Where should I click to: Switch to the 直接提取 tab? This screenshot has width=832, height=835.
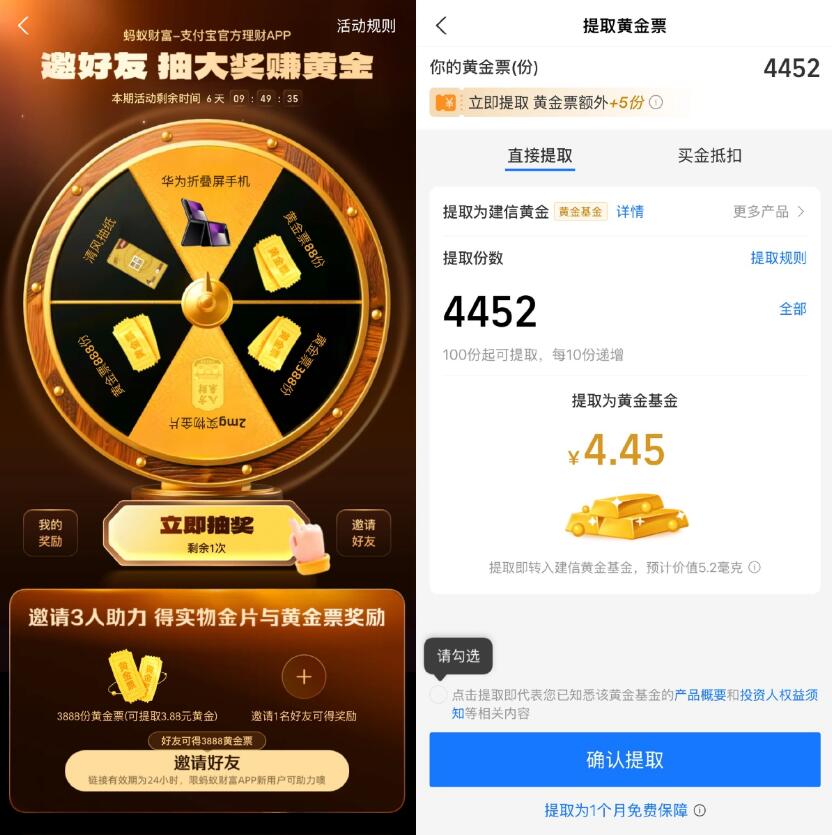click(x=540, y=155)
